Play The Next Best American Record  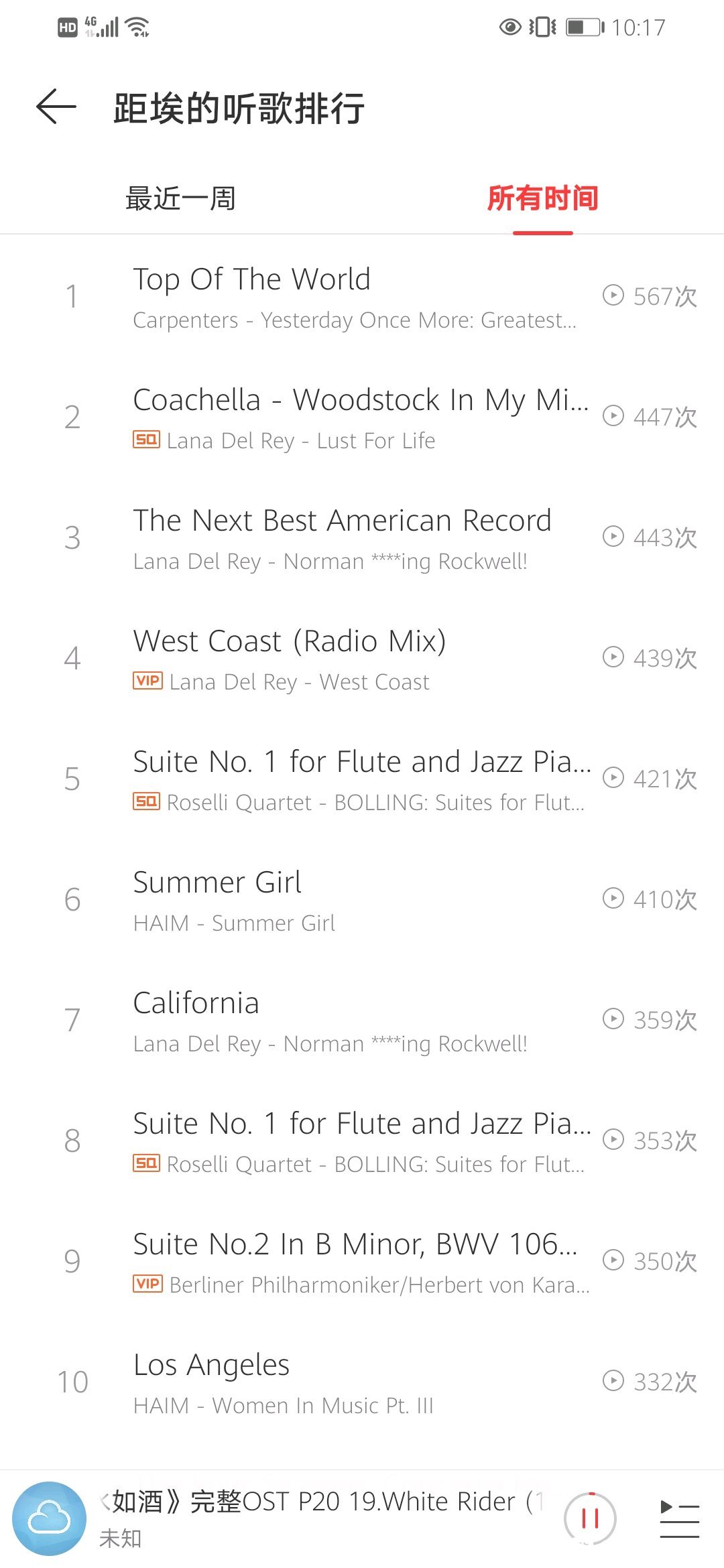point(362,537)
